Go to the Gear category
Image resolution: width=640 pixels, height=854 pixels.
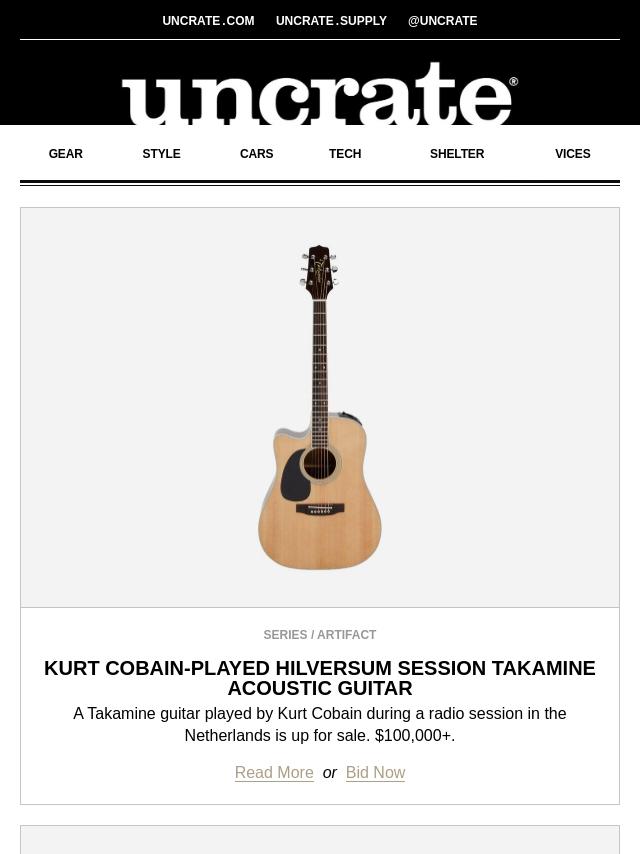pos(66,154)
